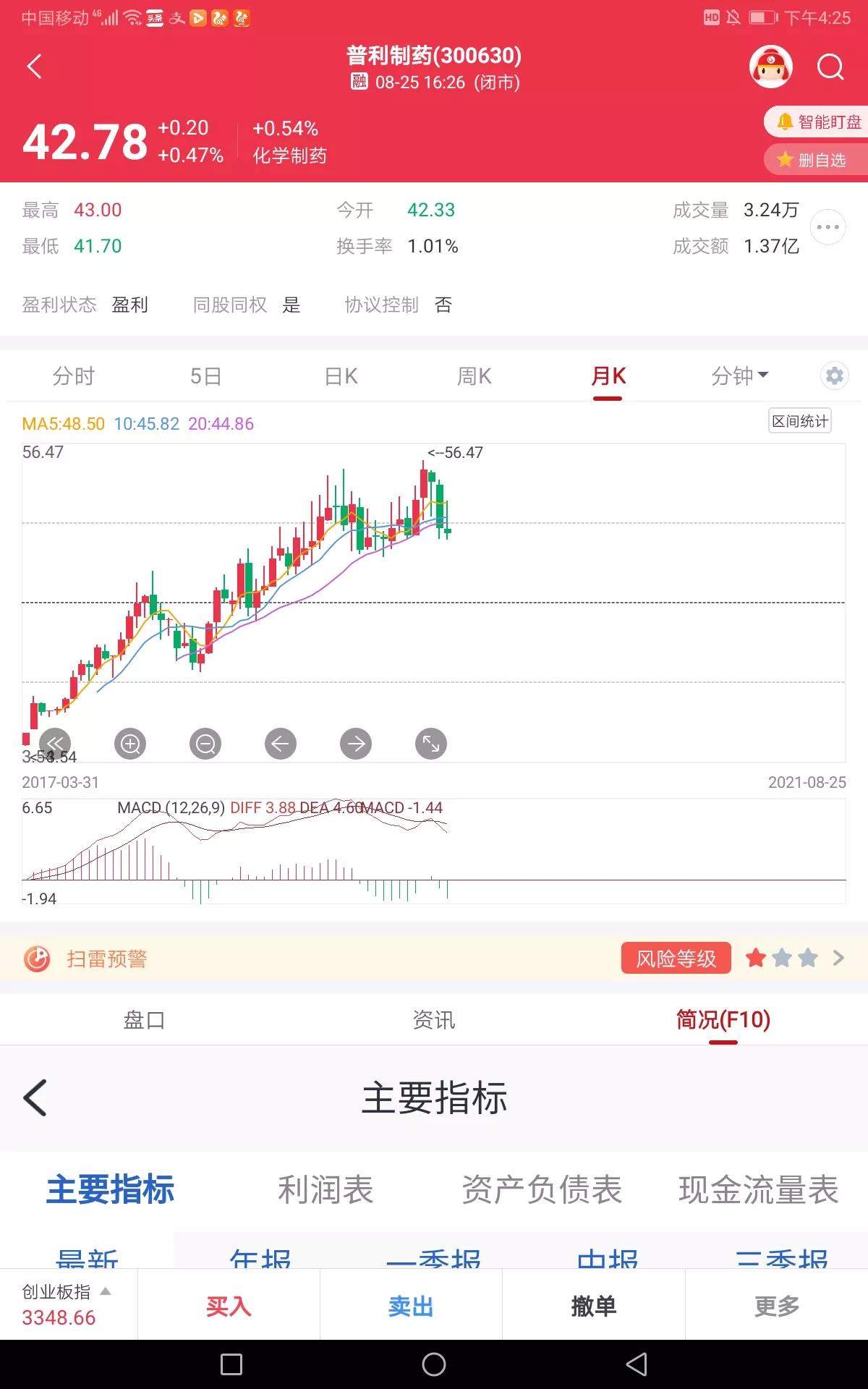
Task: Open the ellipsis more-data menu
Action: (x=827, y=226)
